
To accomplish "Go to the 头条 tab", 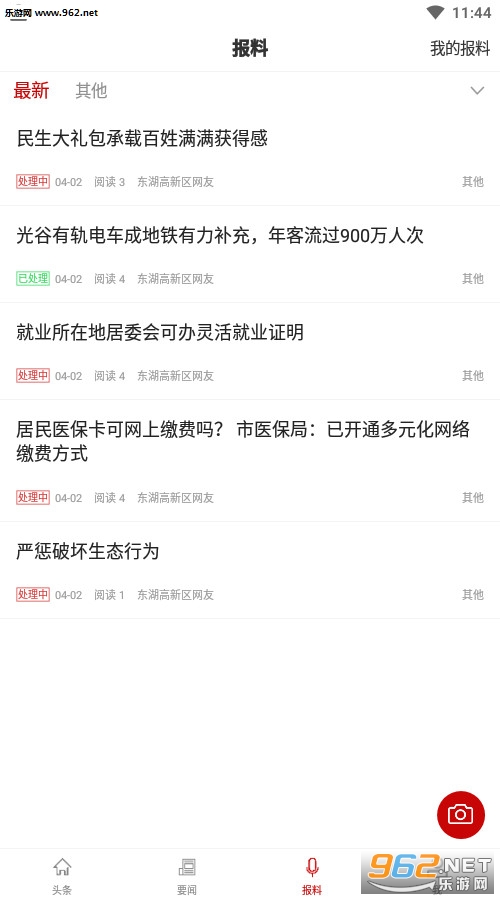I will point(62,876).
